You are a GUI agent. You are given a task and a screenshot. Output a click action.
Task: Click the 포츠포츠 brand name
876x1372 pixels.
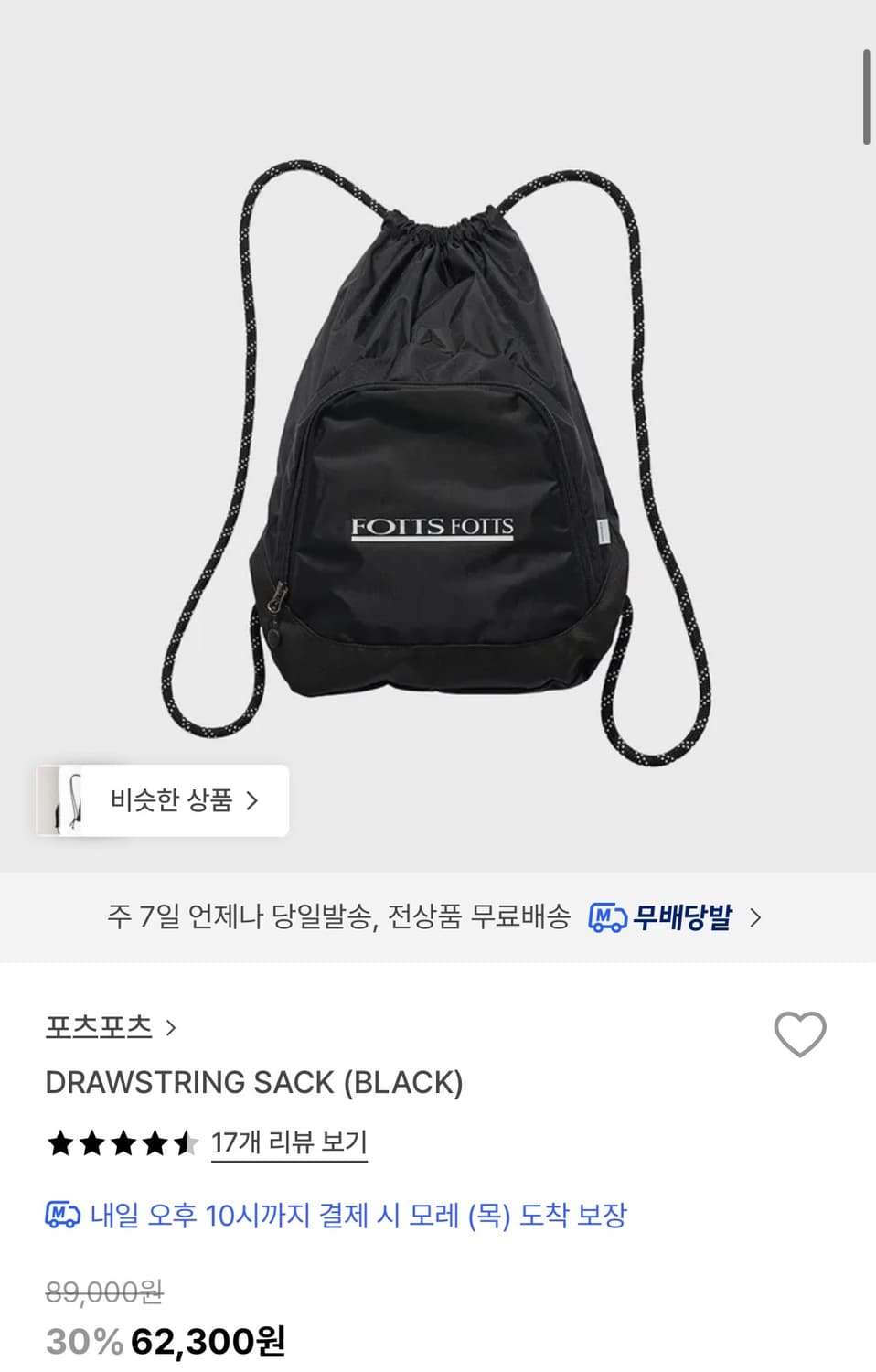point(99,1026)
